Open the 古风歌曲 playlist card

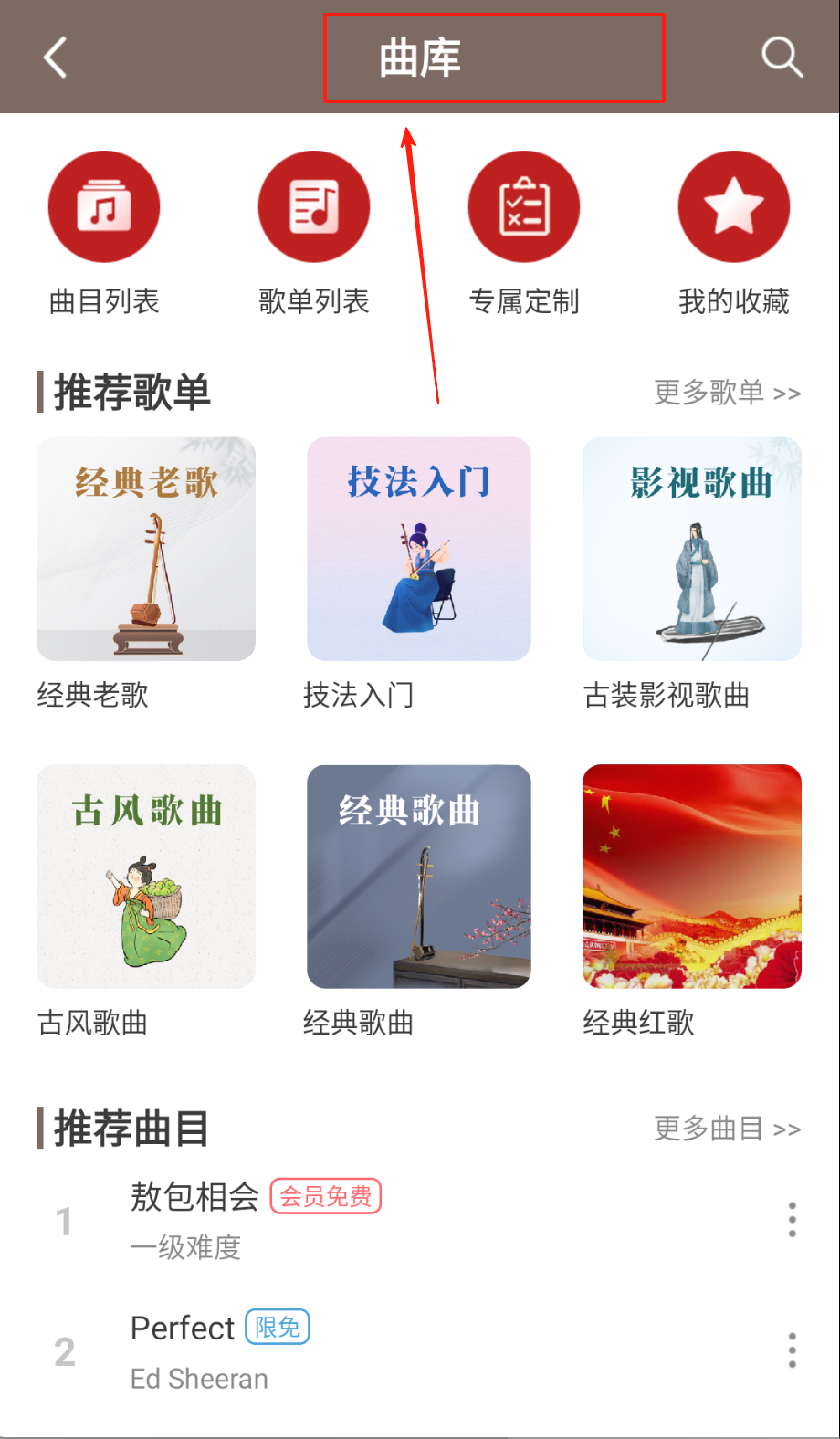146,877
